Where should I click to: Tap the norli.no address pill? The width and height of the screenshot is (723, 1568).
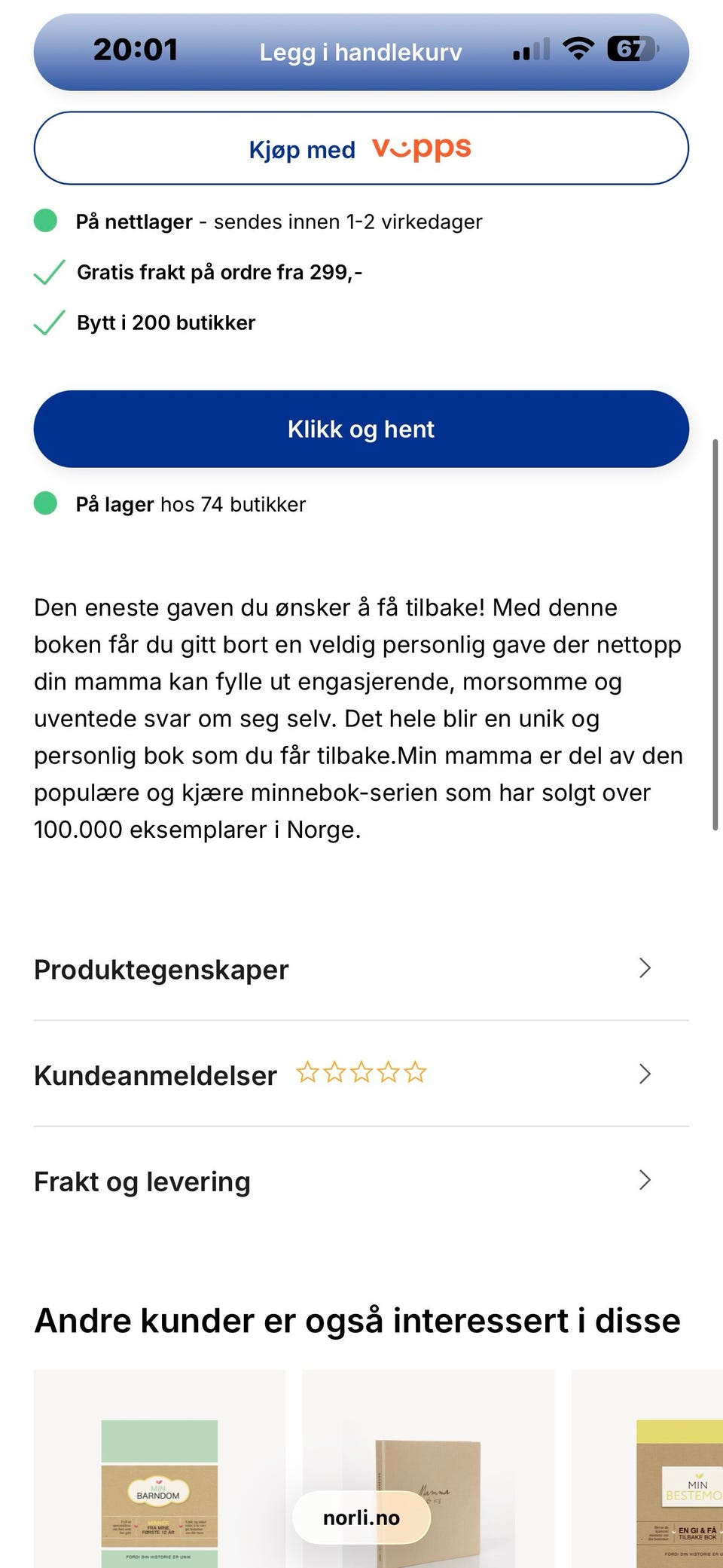pos(361,1517)
